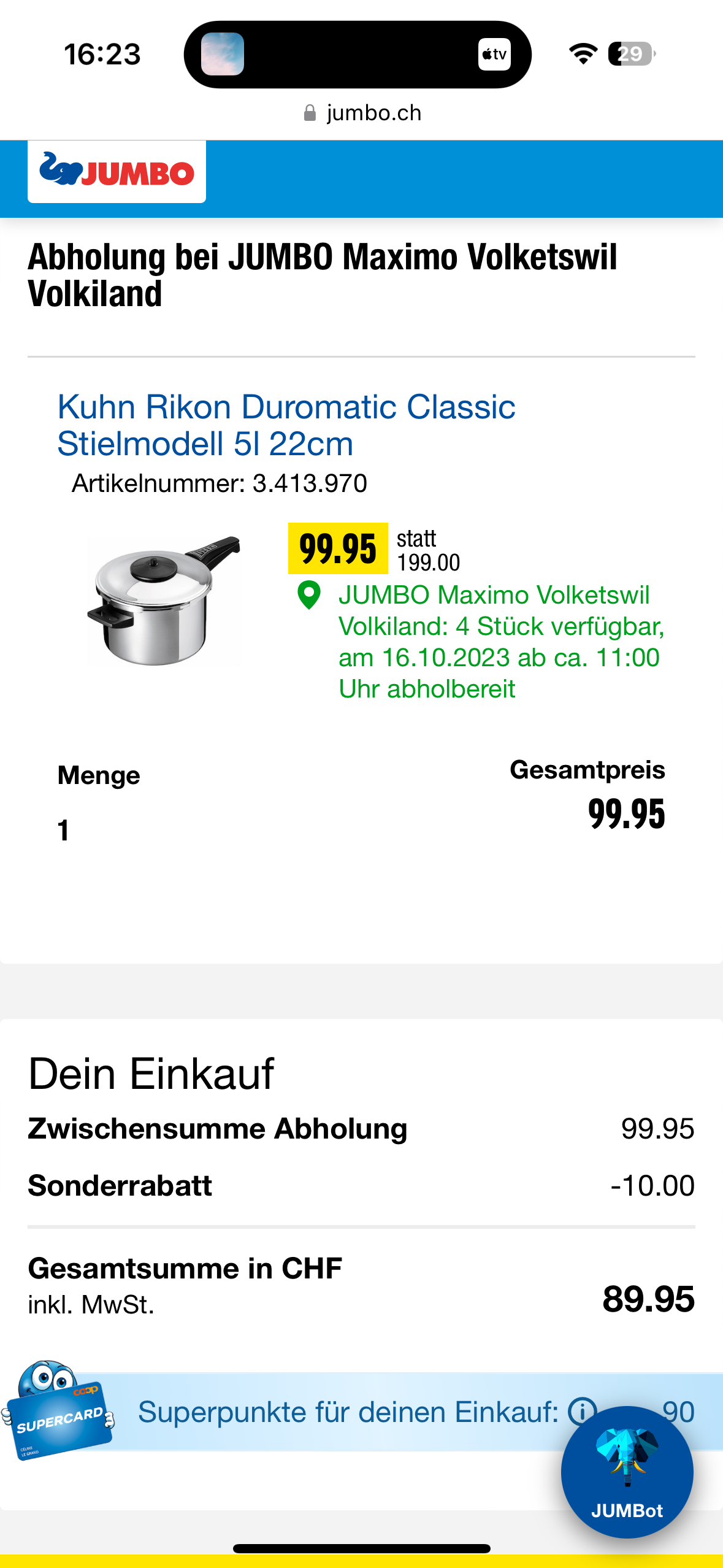Viewport: 723px width, 1568px height.
Task: Show Superpunkte info details
Action: [x=581, y=1410]
